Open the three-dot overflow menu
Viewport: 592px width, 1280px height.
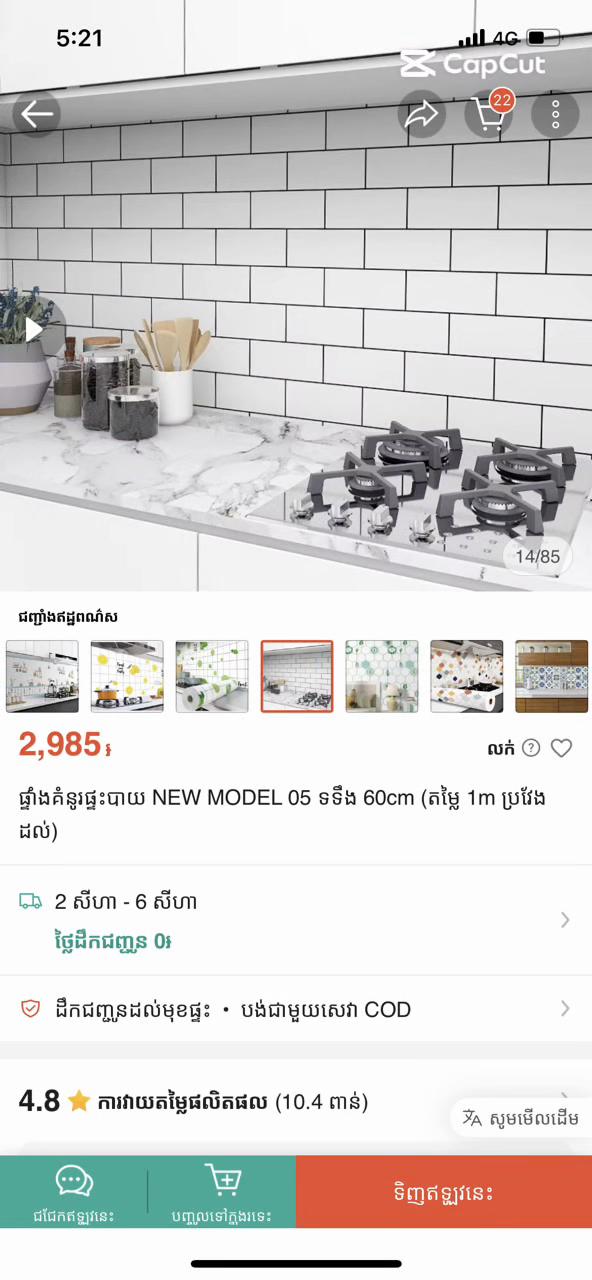(x=555, y=114)
